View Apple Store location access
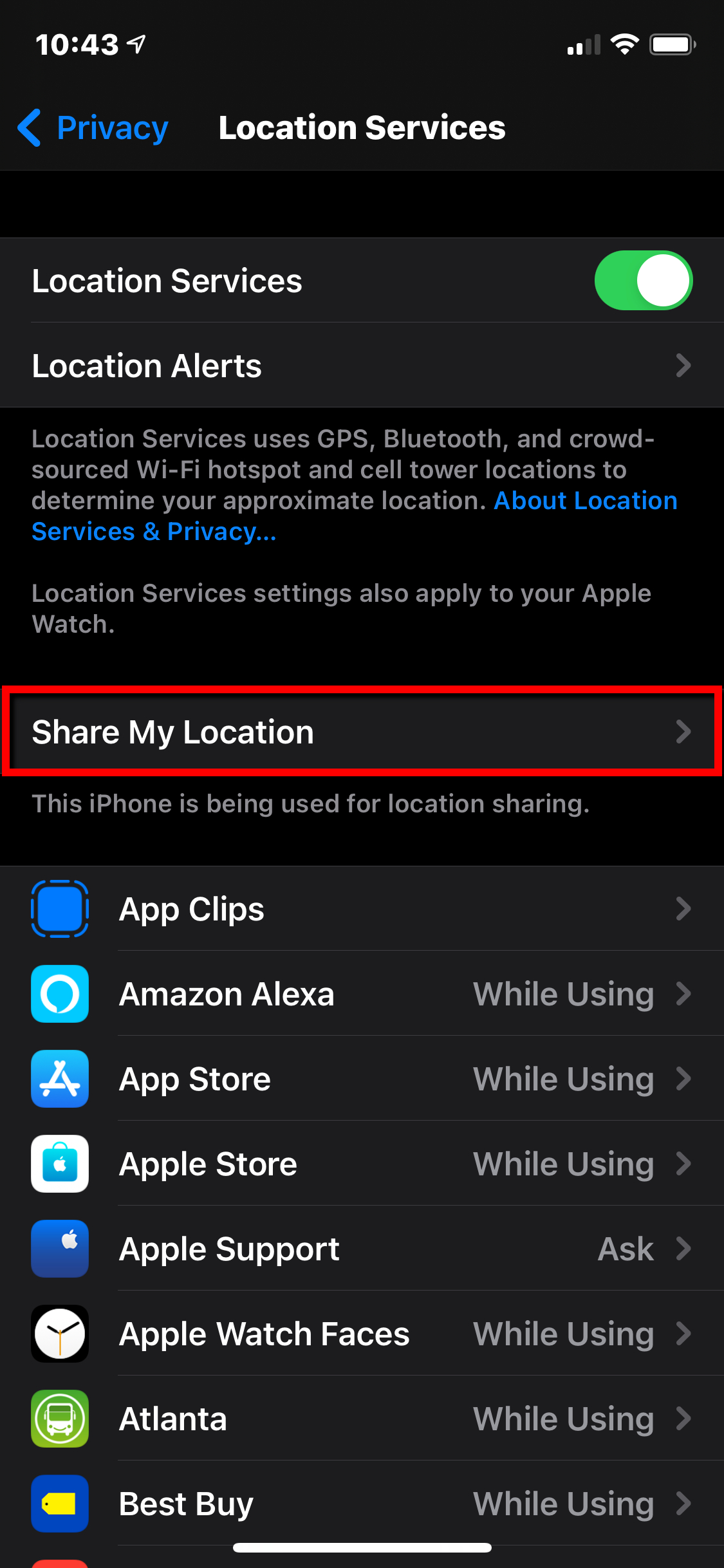The image size is (724, 1568). coord(362,1164)
